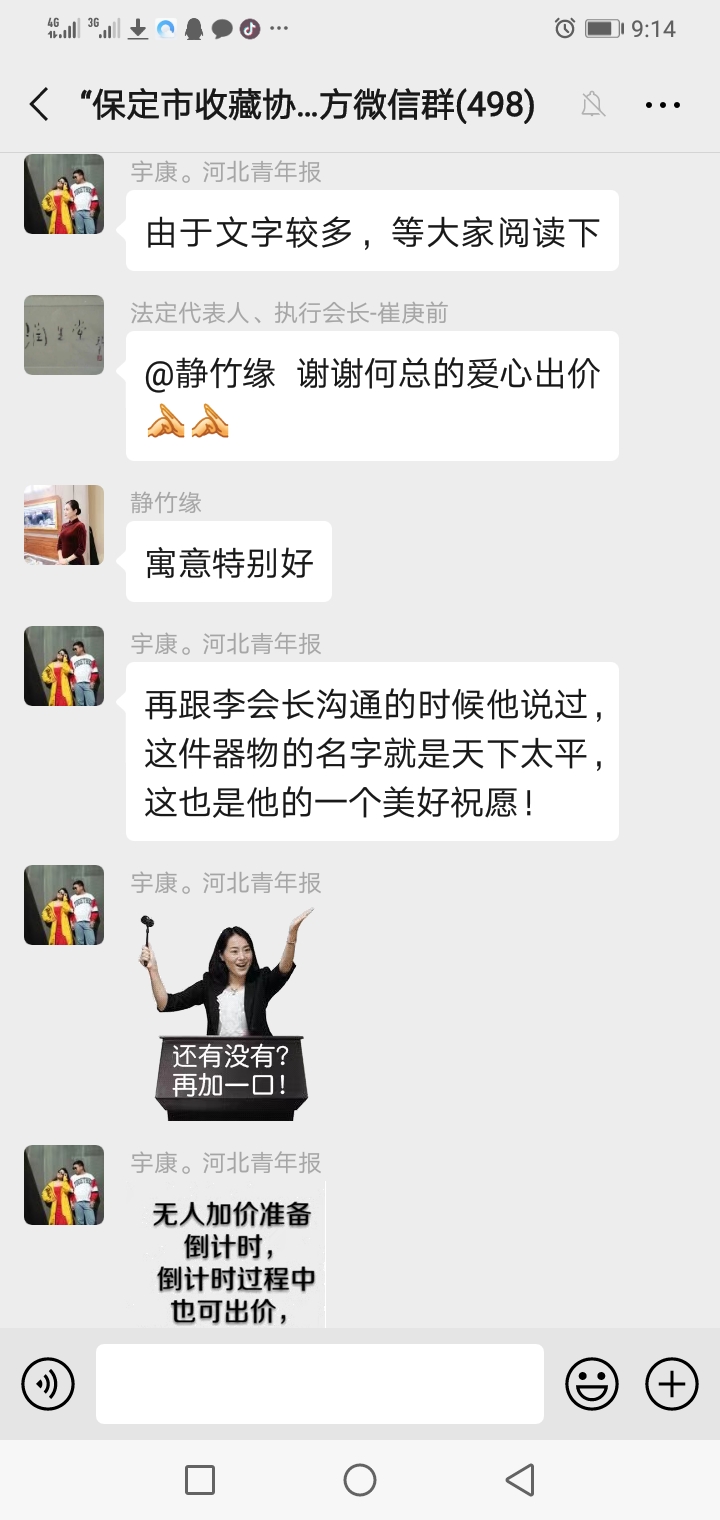This screenshot has height=1520, width=720.
Task: Tap the system home button
Action: pos(360,1480)
